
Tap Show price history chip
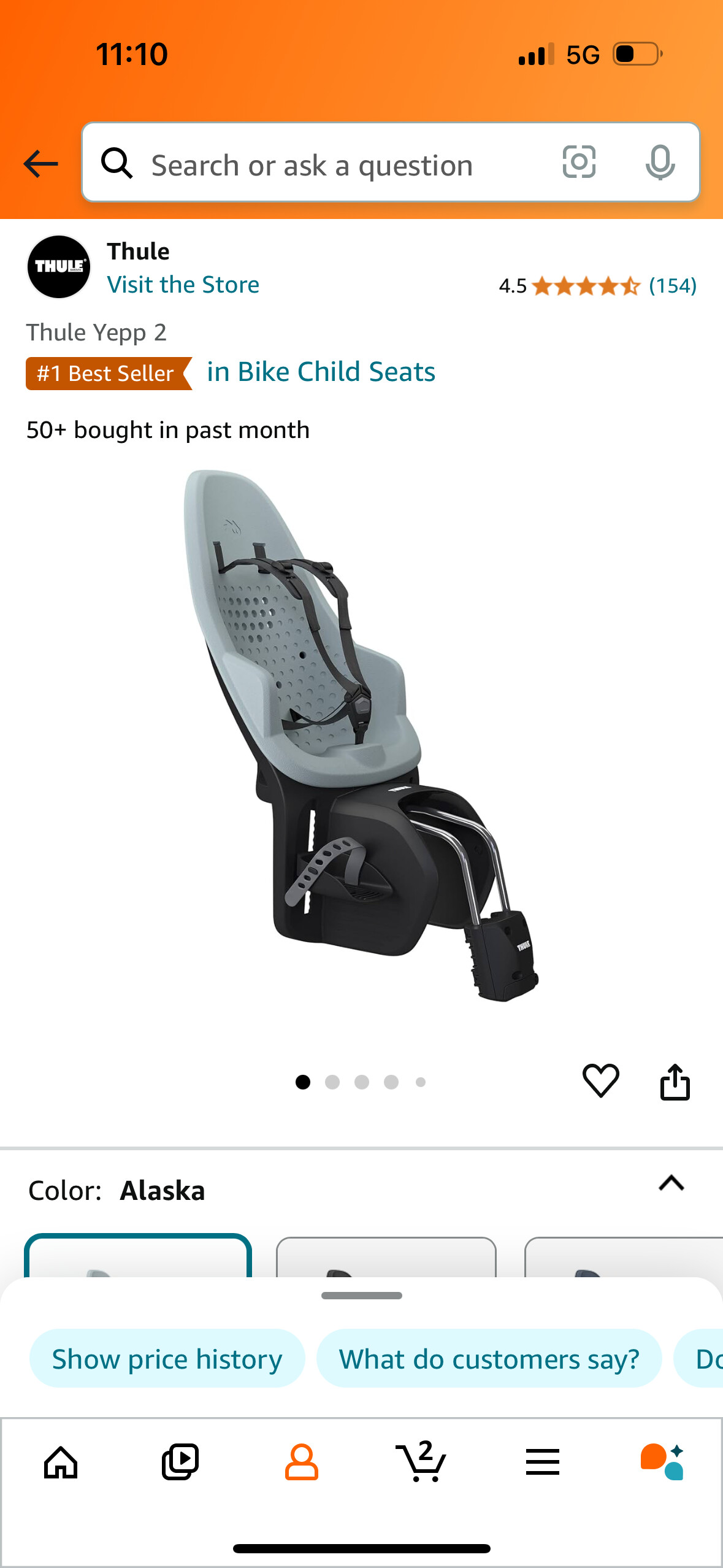(x=167, y=1359)
